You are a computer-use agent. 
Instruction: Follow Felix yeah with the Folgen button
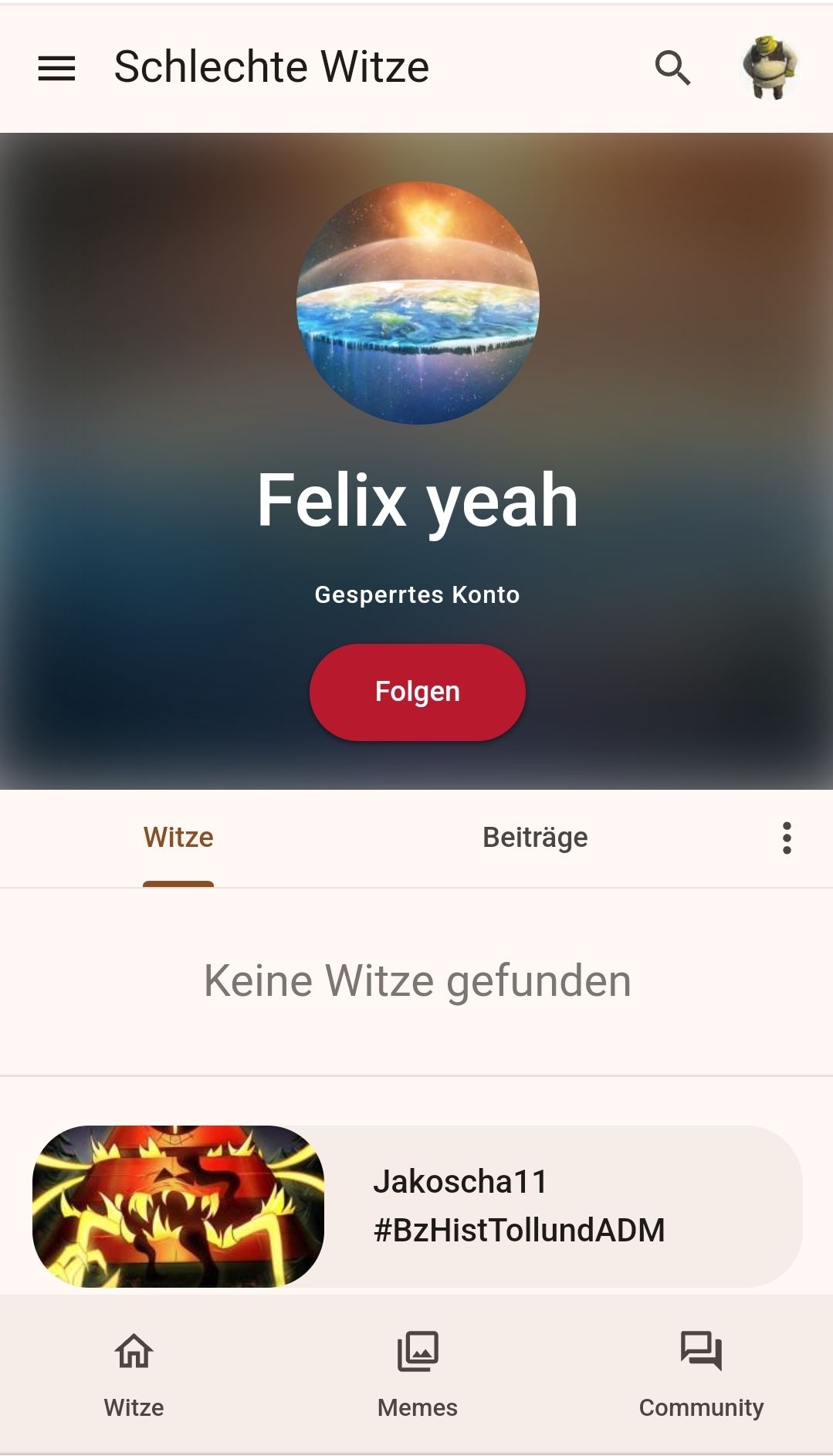point(417,692)
